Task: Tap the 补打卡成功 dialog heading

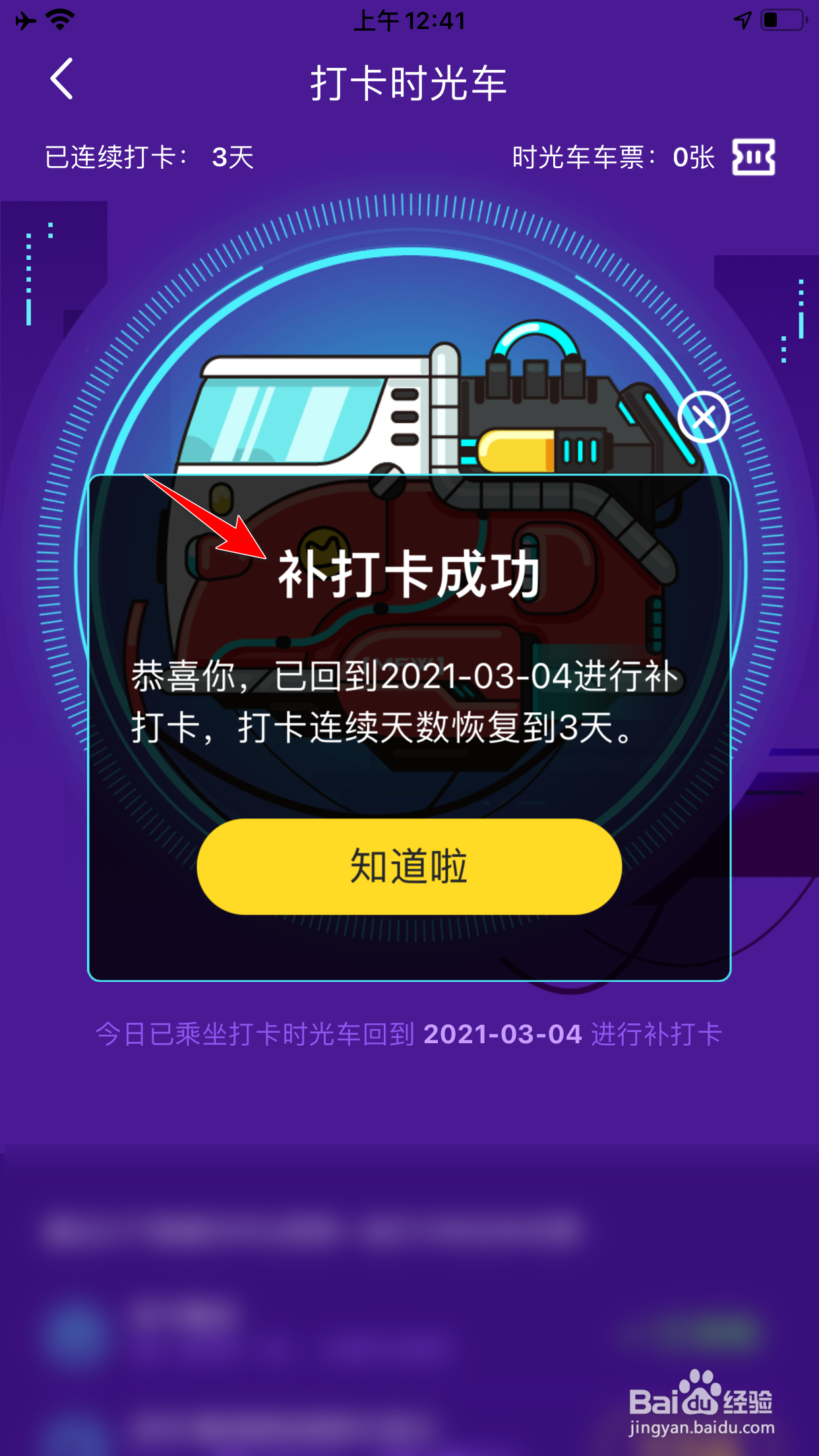Action: [409, 575]
